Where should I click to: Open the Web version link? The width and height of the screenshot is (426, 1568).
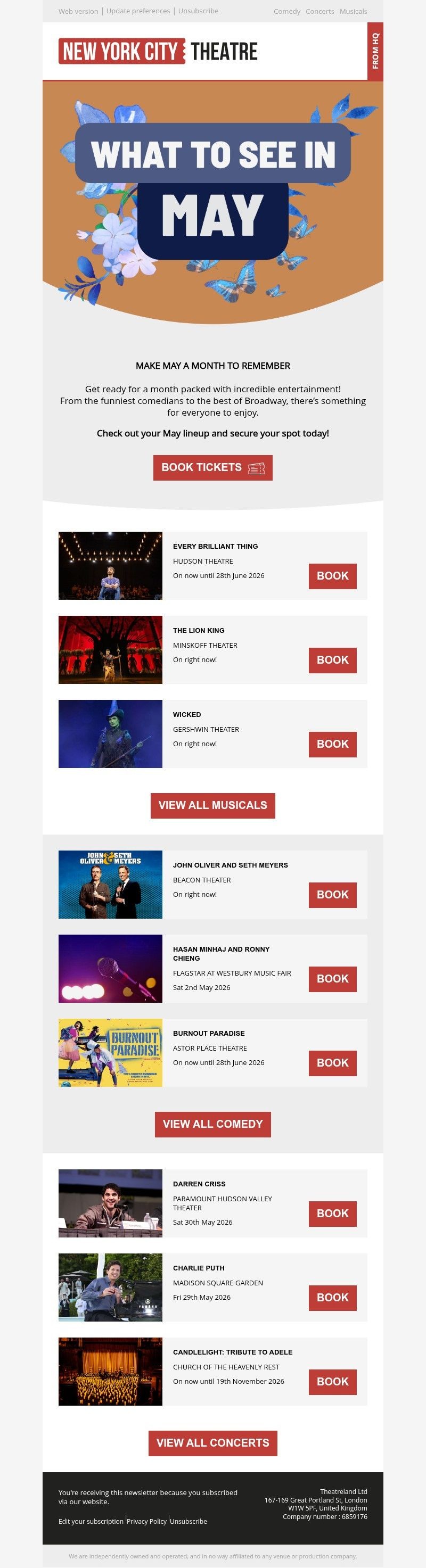point(78,11)
